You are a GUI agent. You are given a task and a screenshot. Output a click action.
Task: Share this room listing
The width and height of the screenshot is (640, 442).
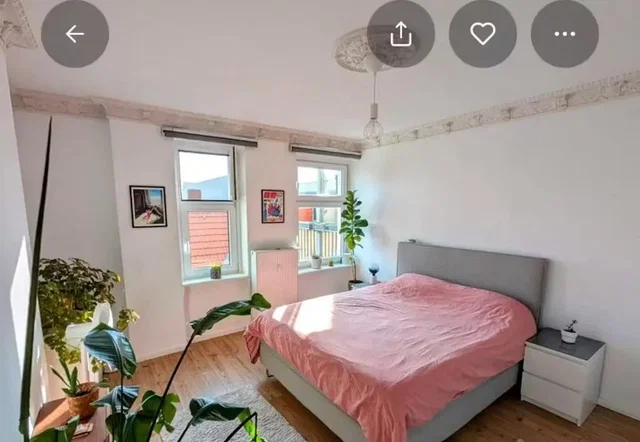(401, 34)
